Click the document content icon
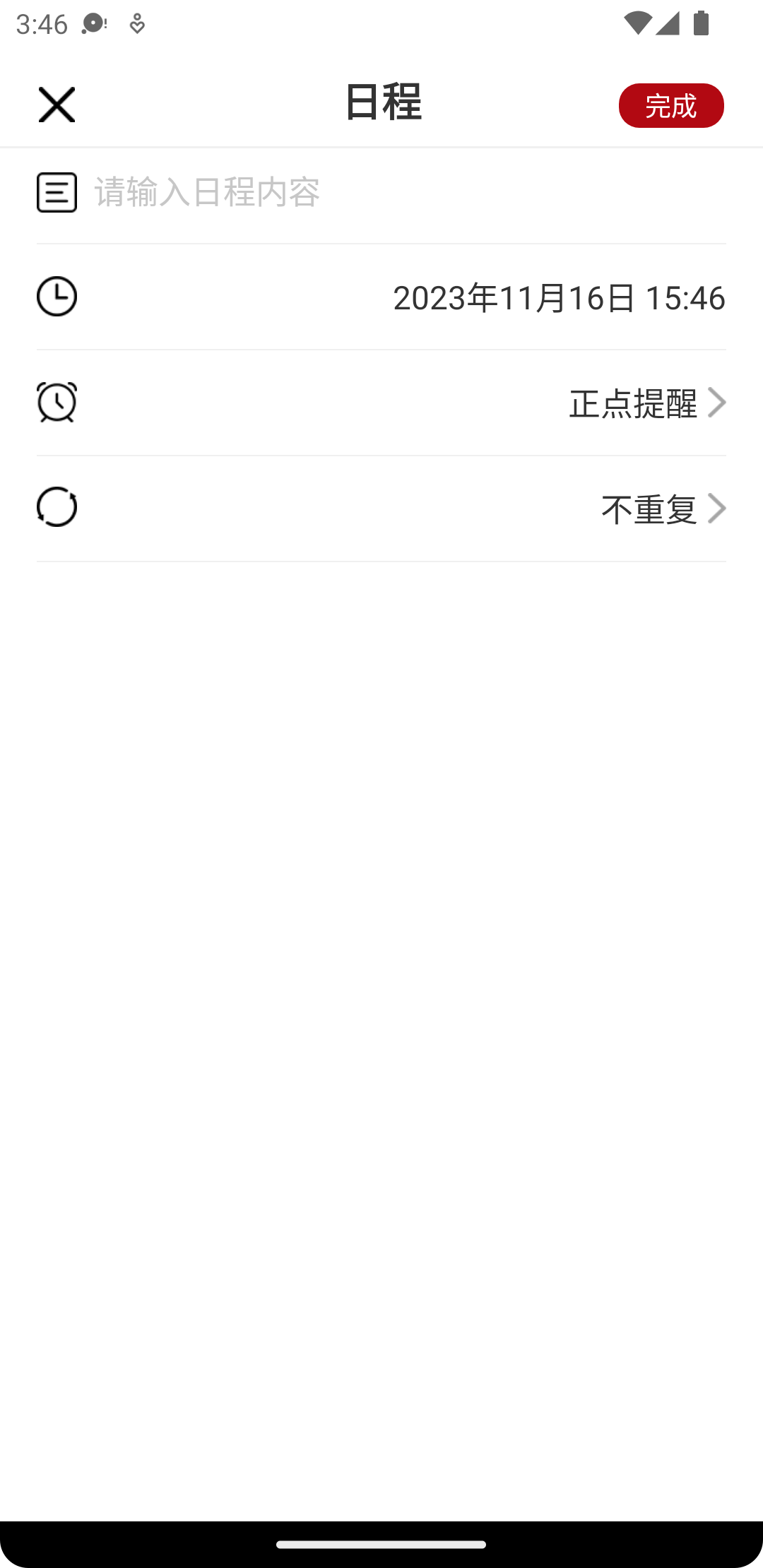This screenshot has height=1568, width=763. (57, 193)
